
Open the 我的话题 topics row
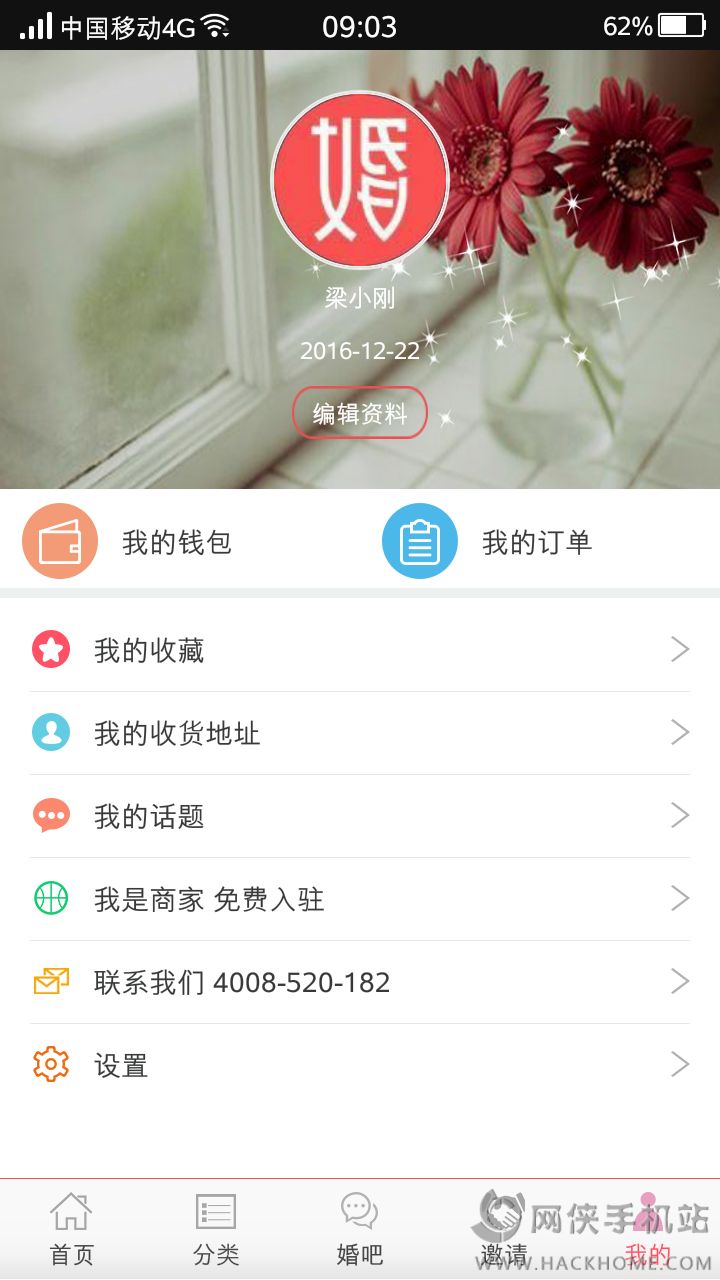360,816
